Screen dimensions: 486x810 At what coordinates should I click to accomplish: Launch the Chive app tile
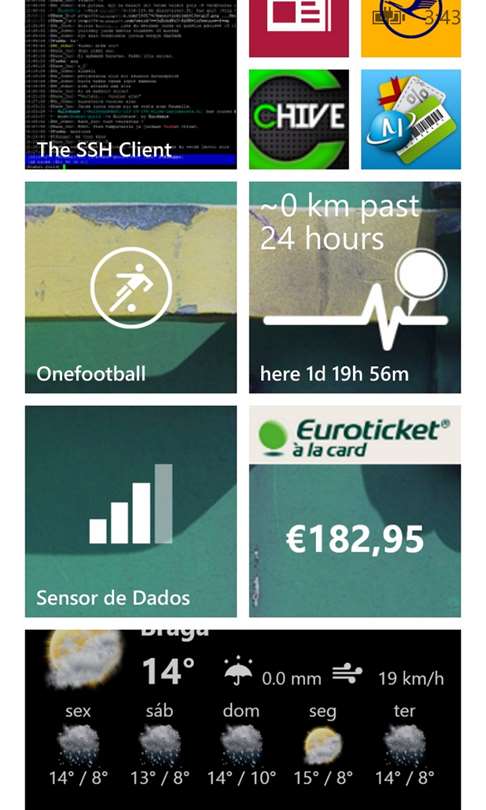point(299,119)
